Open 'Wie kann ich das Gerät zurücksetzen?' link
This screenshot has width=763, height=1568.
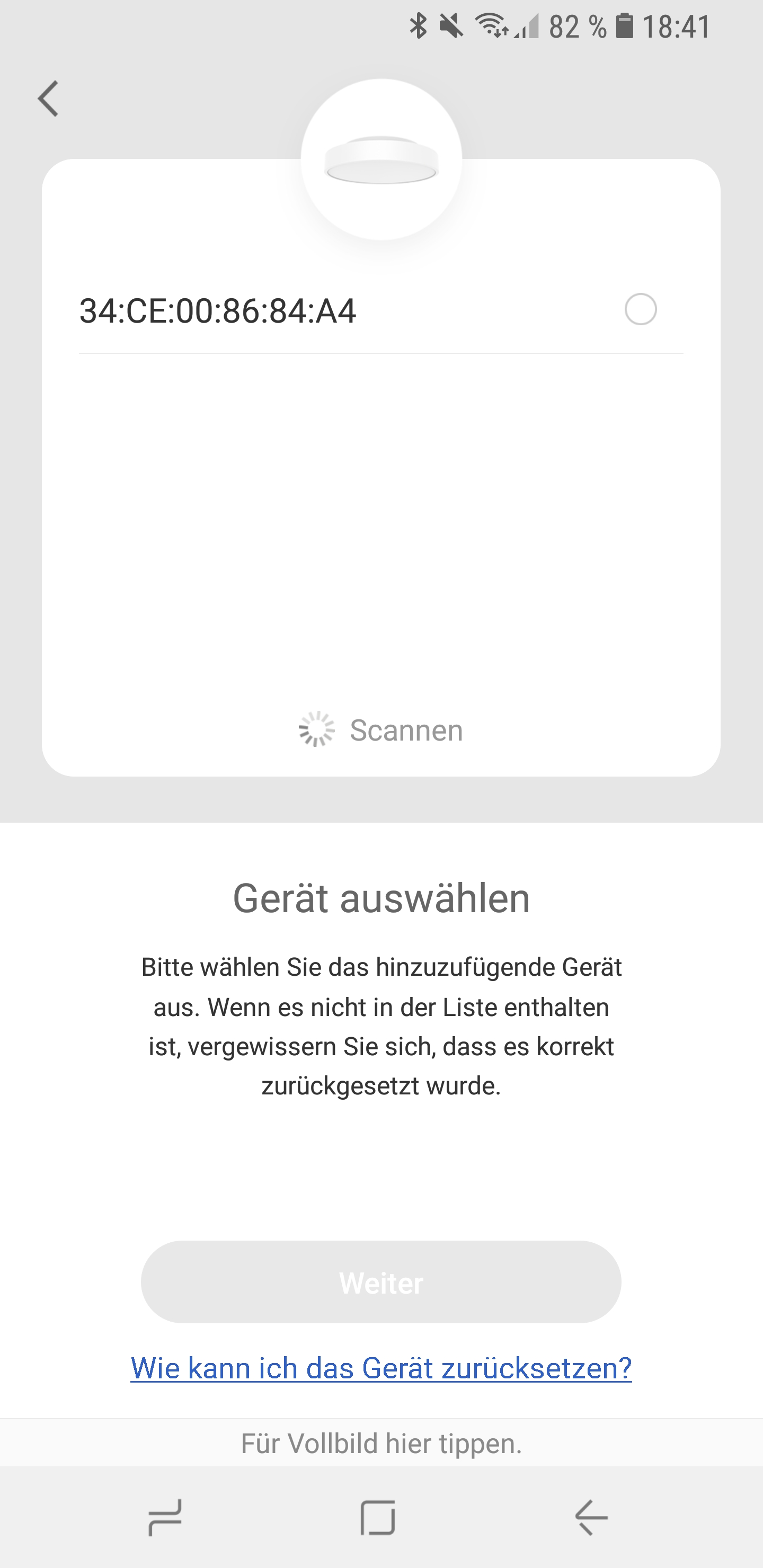tap(380, 1368)
